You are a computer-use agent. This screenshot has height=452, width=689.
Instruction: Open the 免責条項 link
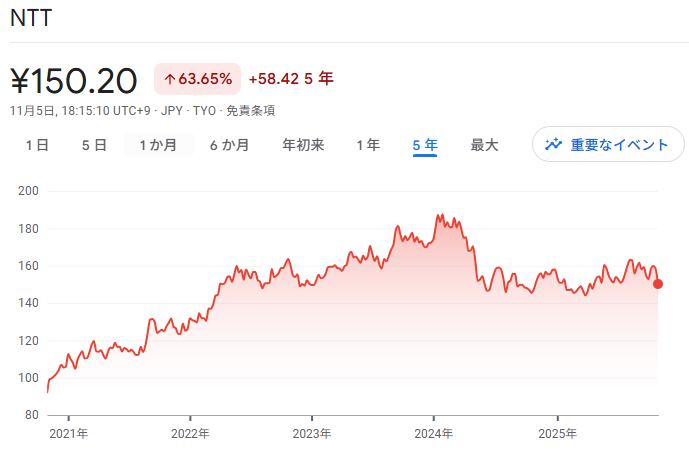(x=250, y=111)
